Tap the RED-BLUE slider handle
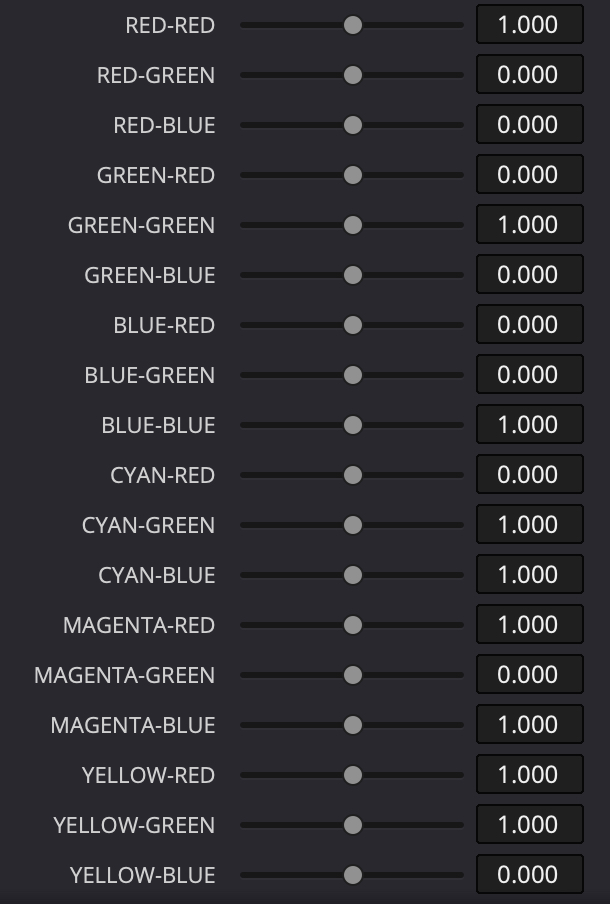 click(x=353, y=125)
